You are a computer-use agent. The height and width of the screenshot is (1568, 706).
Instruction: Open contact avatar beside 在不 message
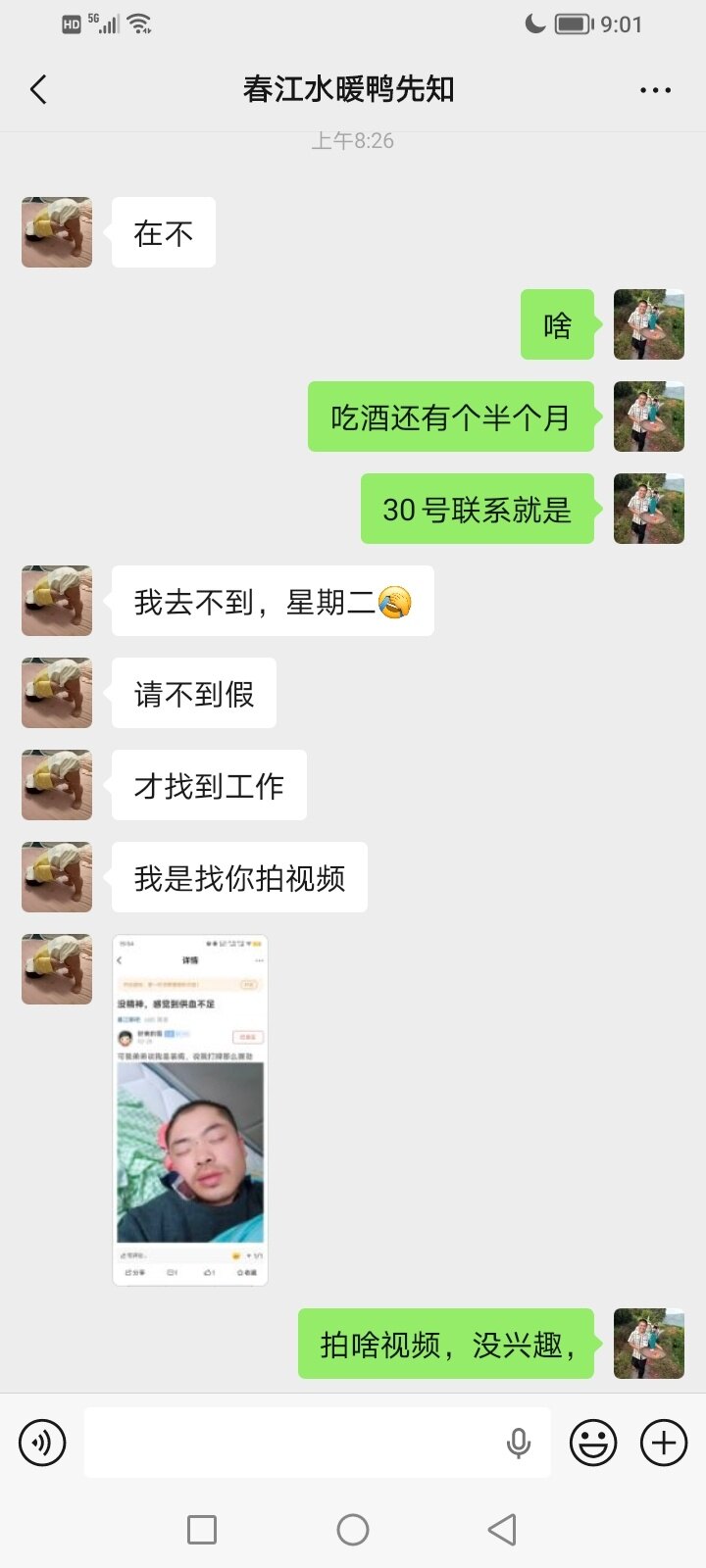(57, 232)
